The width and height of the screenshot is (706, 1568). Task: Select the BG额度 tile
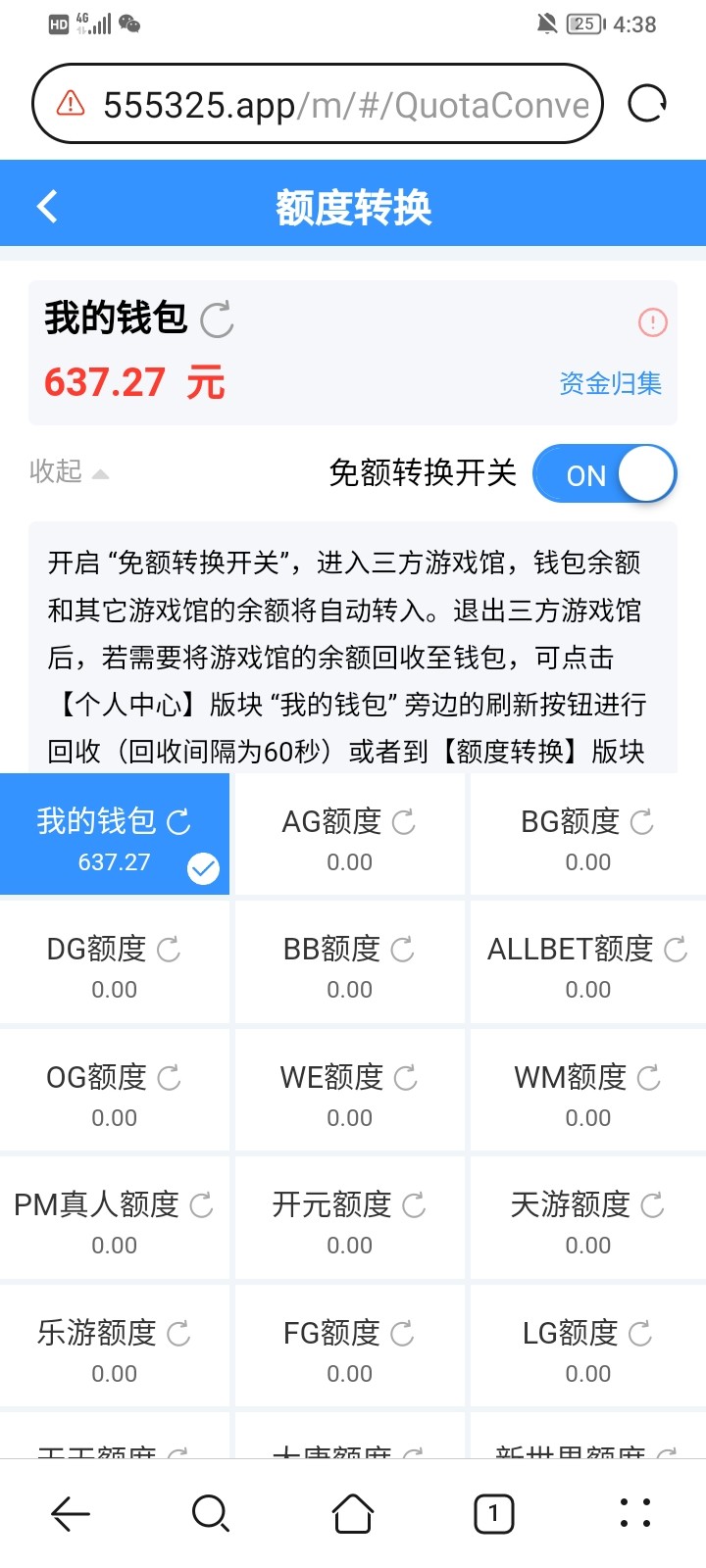pyautogui.click(x=587, y=835)
